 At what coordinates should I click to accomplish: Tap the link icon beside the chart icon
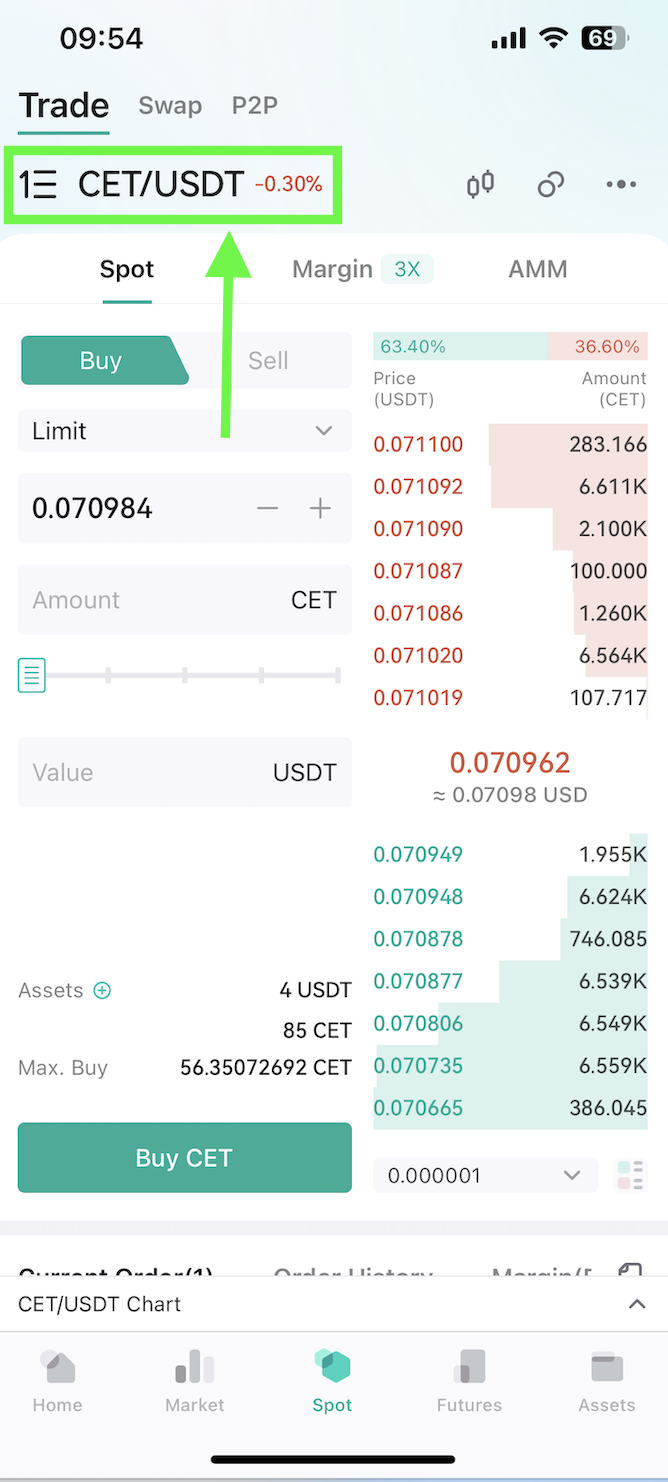(551, 184)
